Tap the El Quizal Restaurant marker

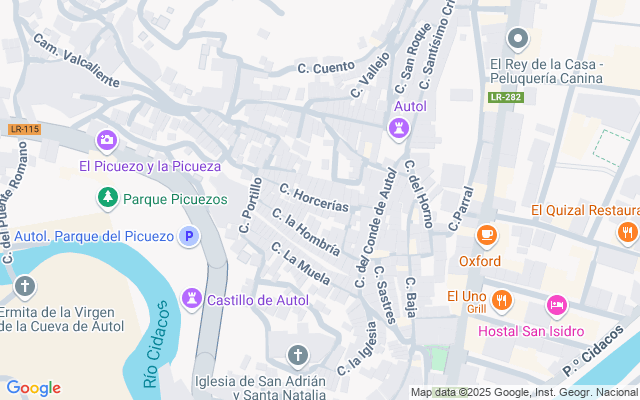(627, 232)
